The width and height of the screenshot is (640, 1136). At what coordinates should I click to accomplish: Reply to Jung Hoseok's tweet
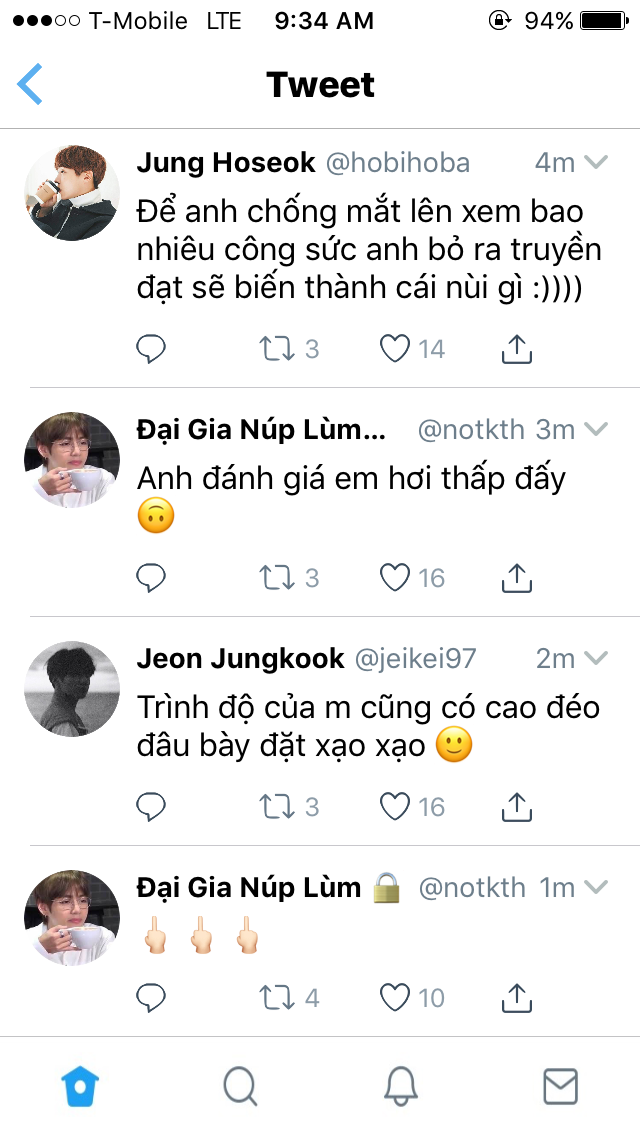tap(151, 349)
